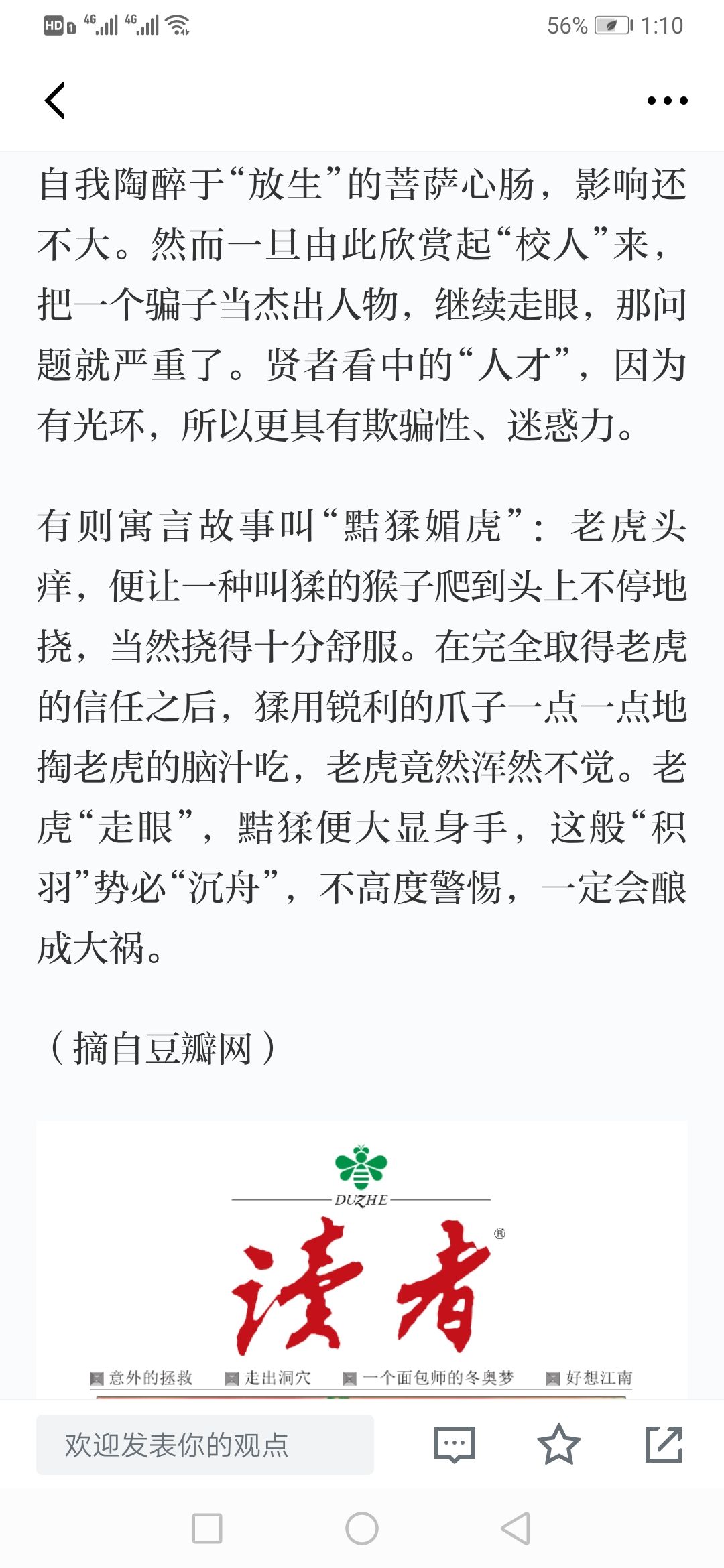Open the 读者 magazine cover image
This screenshot has height=1568, width=724.
pos(362,1261)
